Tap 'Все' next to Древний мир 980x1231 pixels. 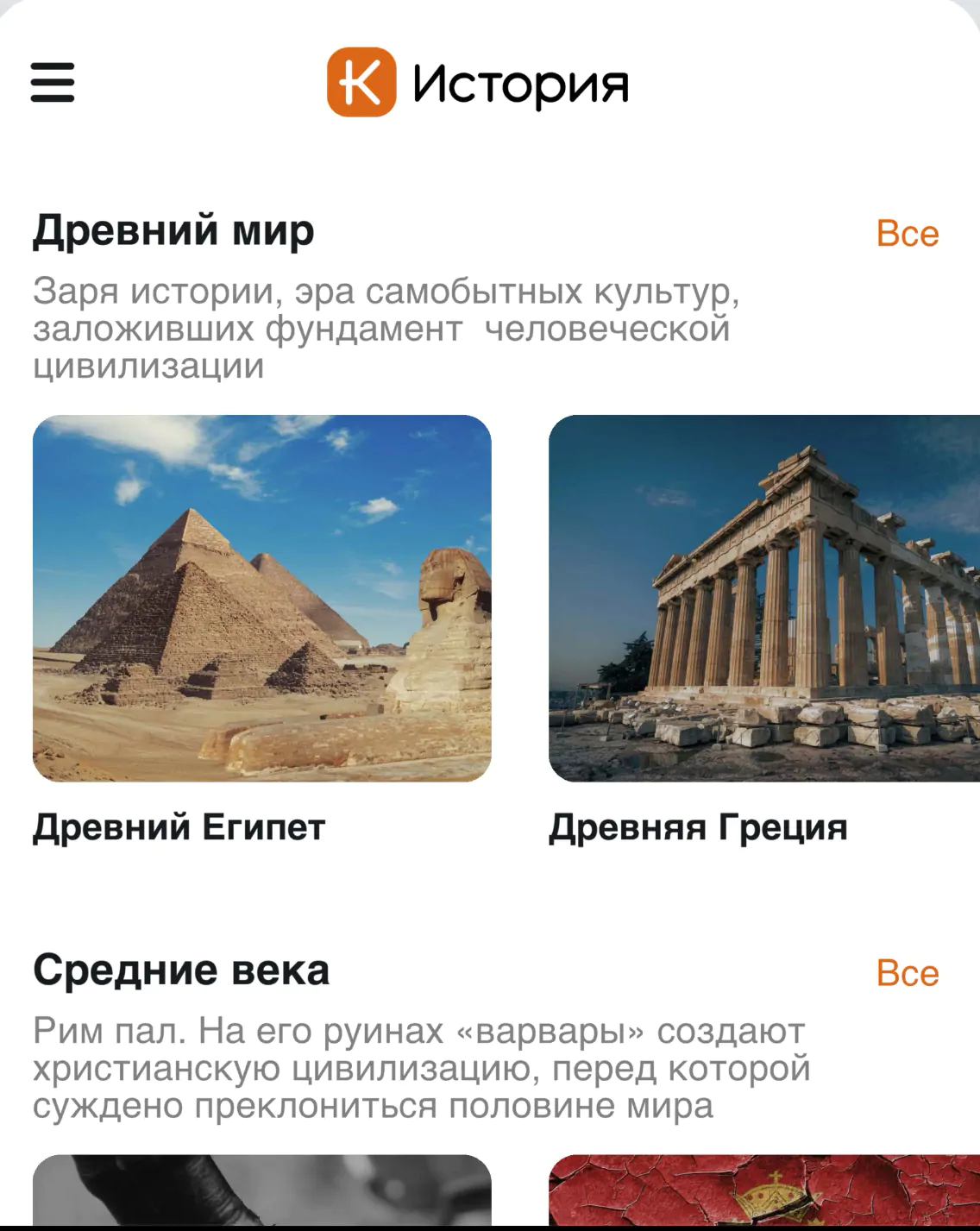click(907, 234)
